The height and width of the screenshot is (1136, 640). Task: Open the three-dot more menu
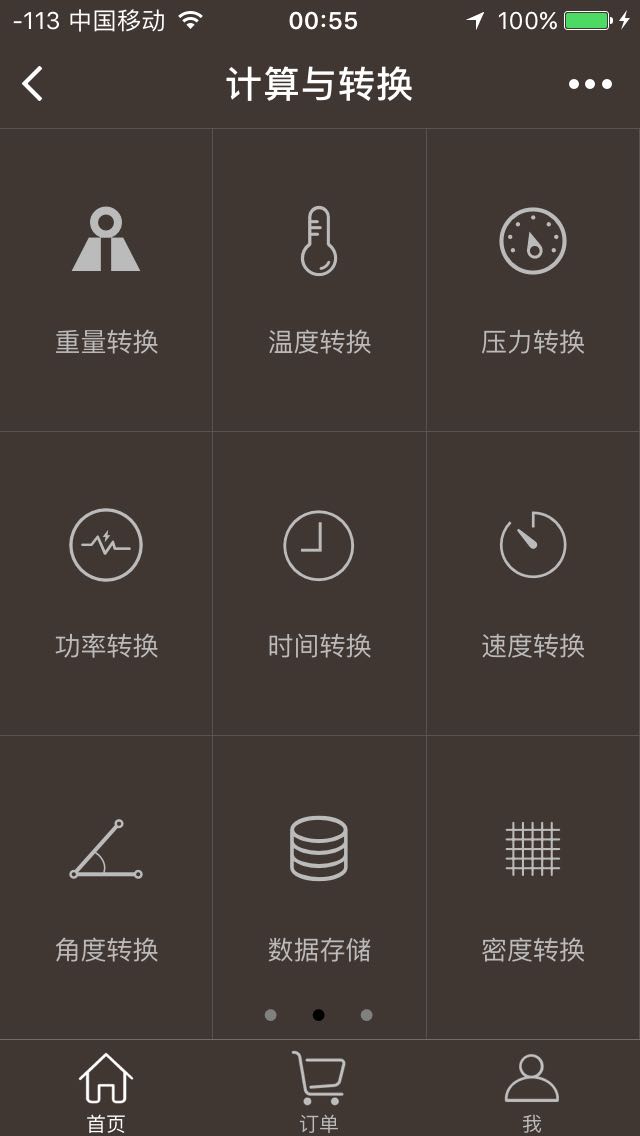590,84
